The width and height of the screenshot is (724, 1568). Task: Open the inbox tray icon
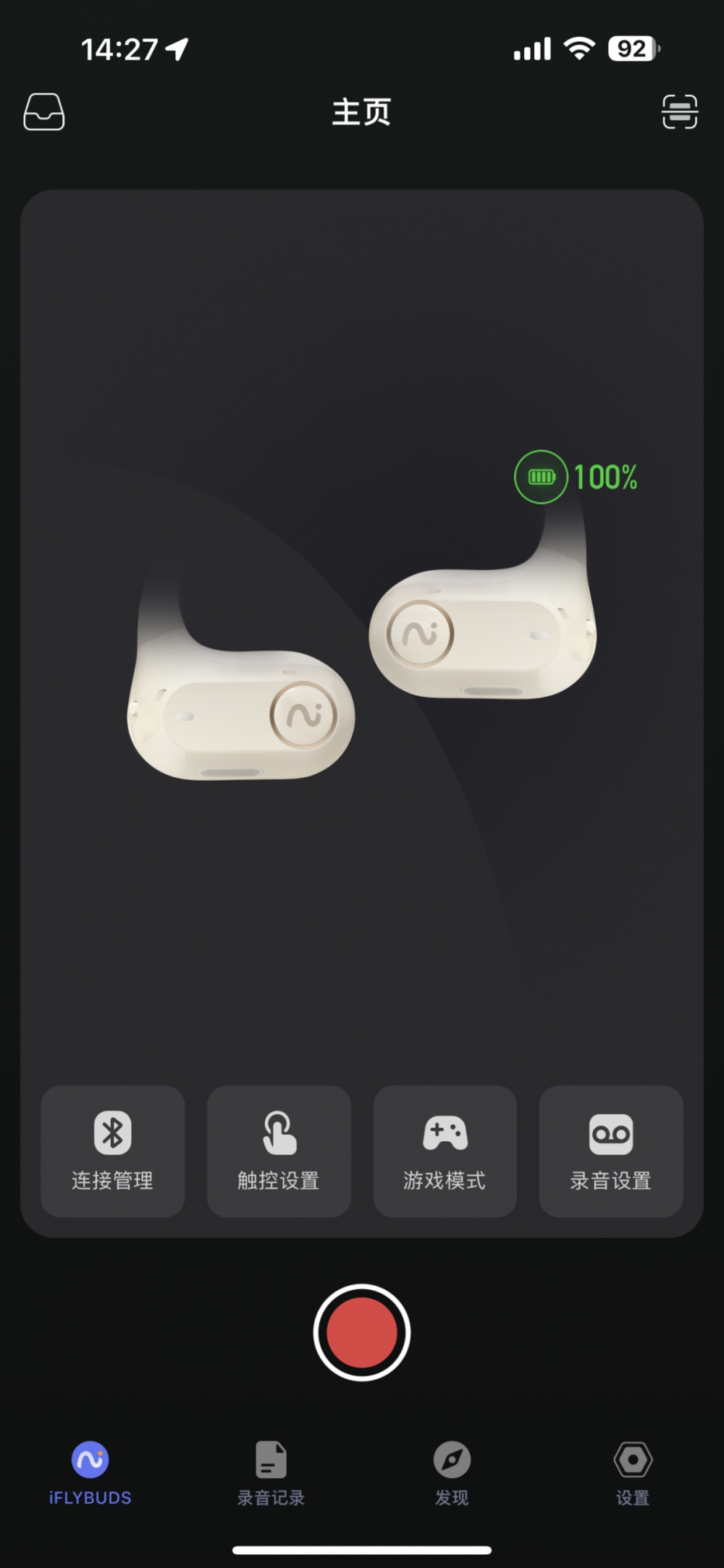tap(44, 112)
